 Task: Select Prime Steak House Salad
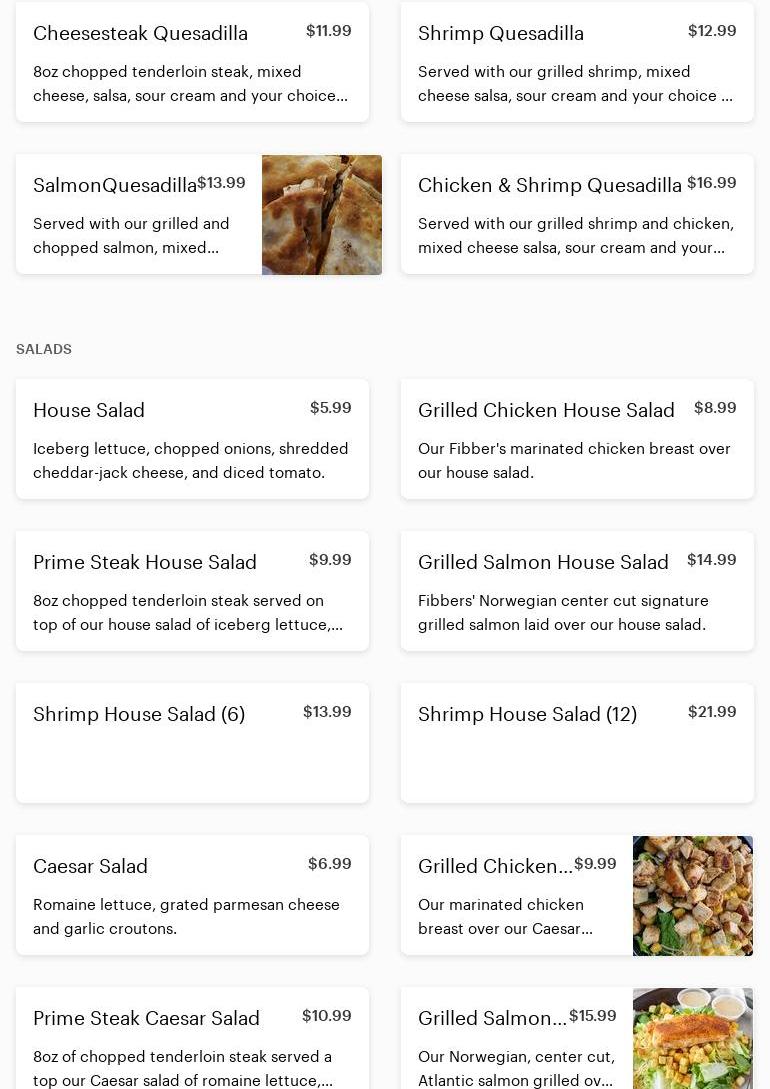coord(192,591)
